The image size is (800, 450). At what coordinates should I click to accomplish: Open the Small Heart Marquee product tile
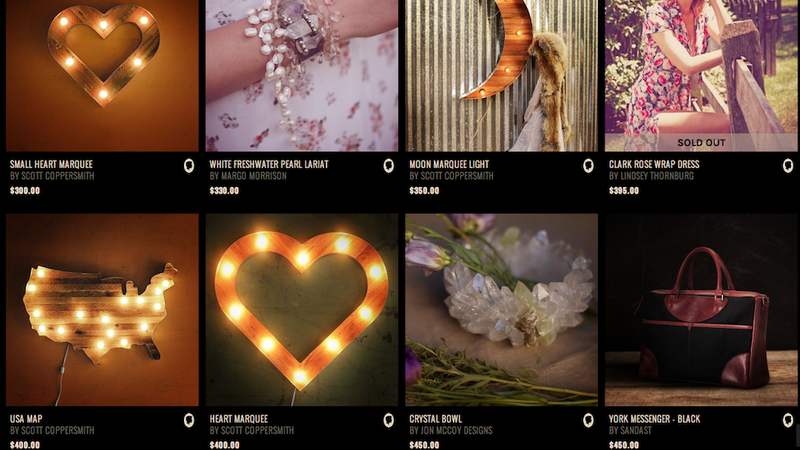[x=102, y=75]
